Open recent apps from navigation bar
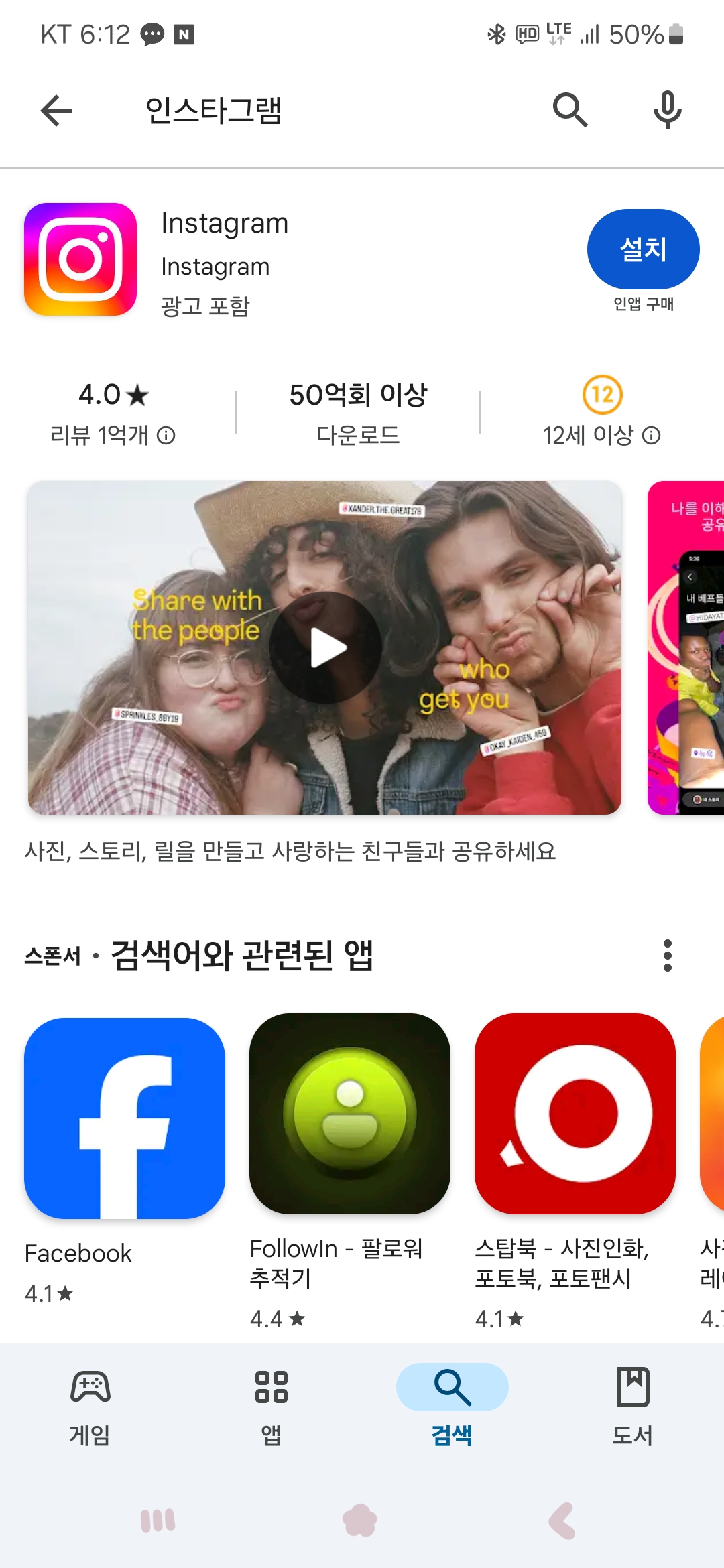This screenshot has width=724, height=1568. 158,1520
